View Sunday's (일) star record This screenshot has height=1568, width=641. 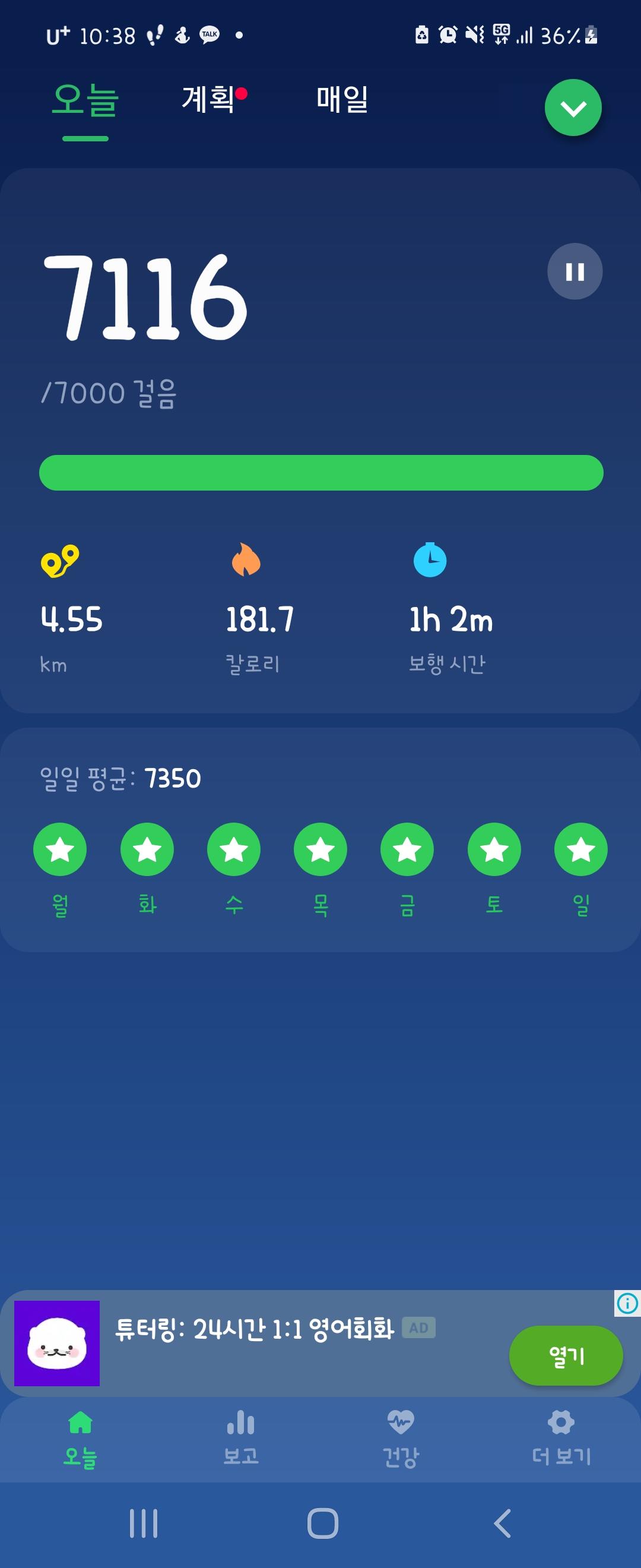point(581,849)
